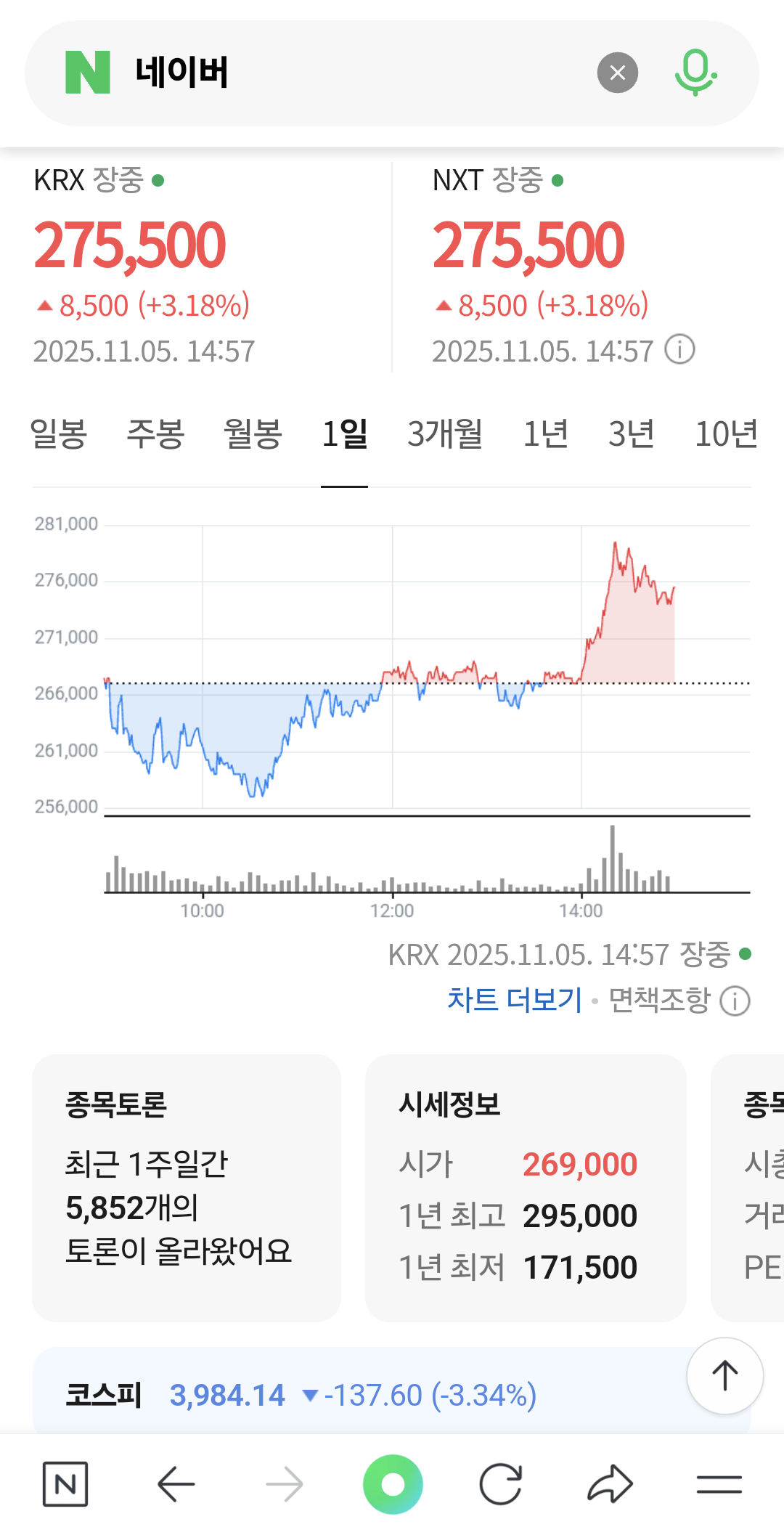Select the 10년 chart range
This screenshot has height=1535, width=784.
[x=726, y=434]
